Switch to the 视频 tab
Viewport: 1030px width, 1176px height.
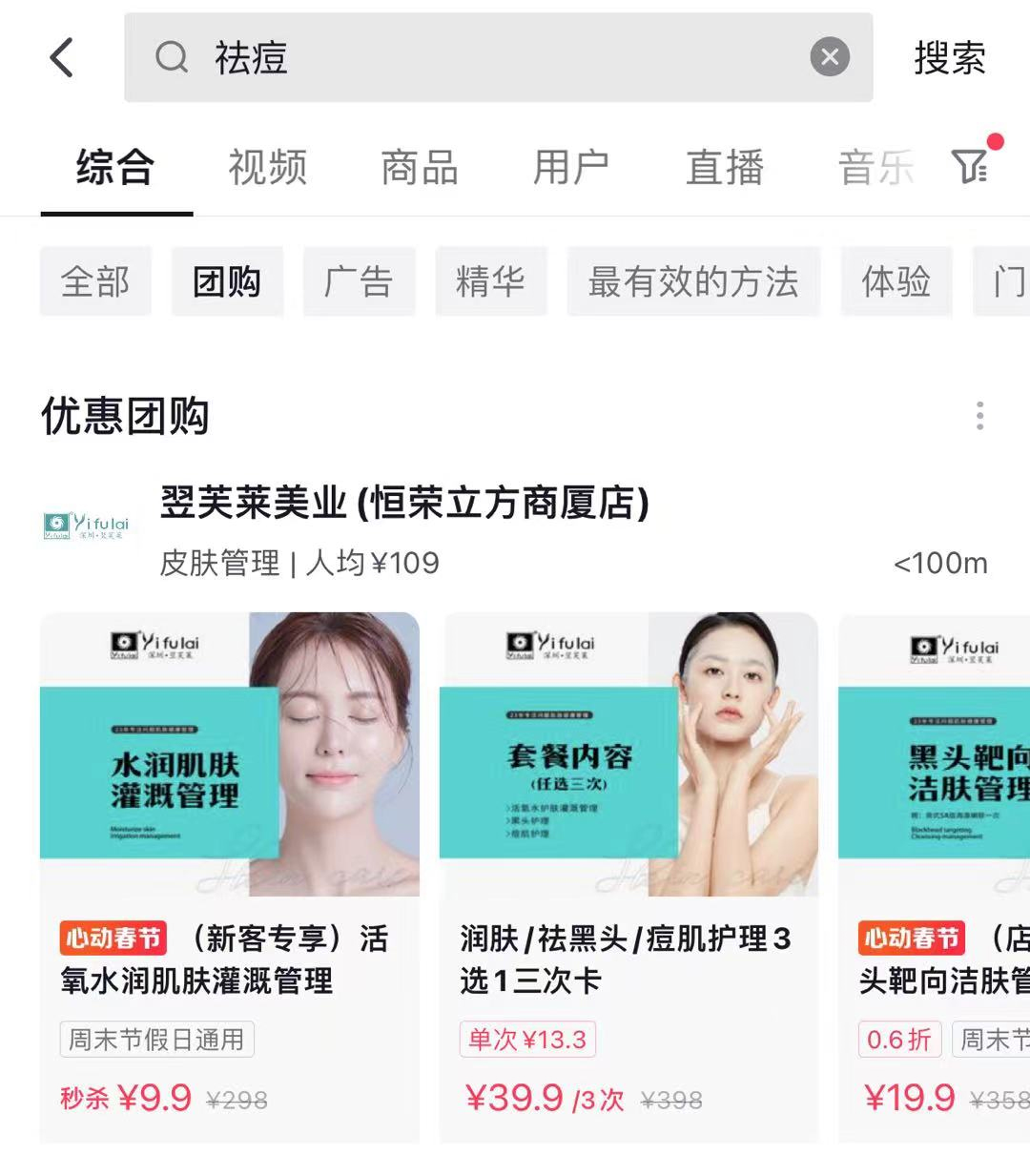pos(268,168)
